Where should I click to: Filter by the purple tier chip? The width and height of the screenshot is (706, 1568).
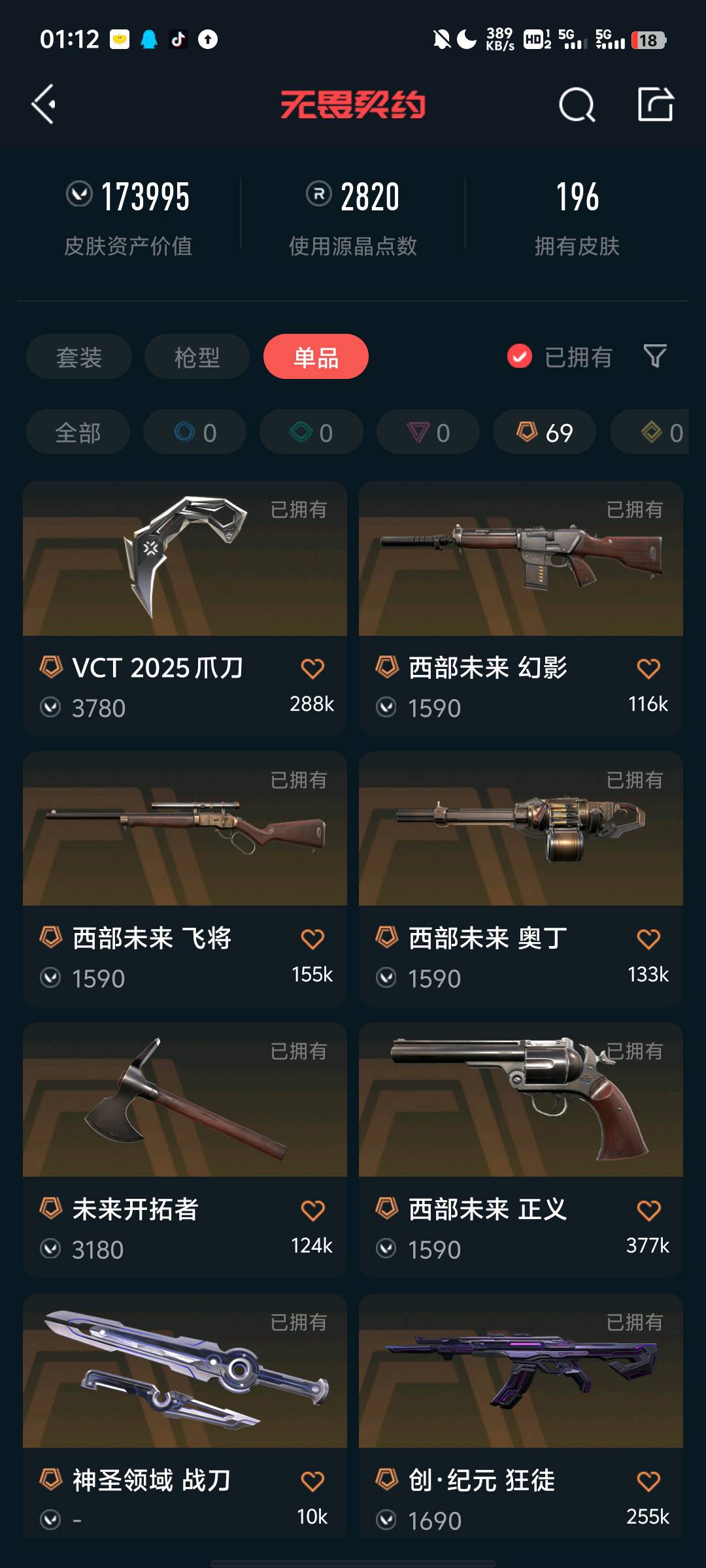pos(428,432)
